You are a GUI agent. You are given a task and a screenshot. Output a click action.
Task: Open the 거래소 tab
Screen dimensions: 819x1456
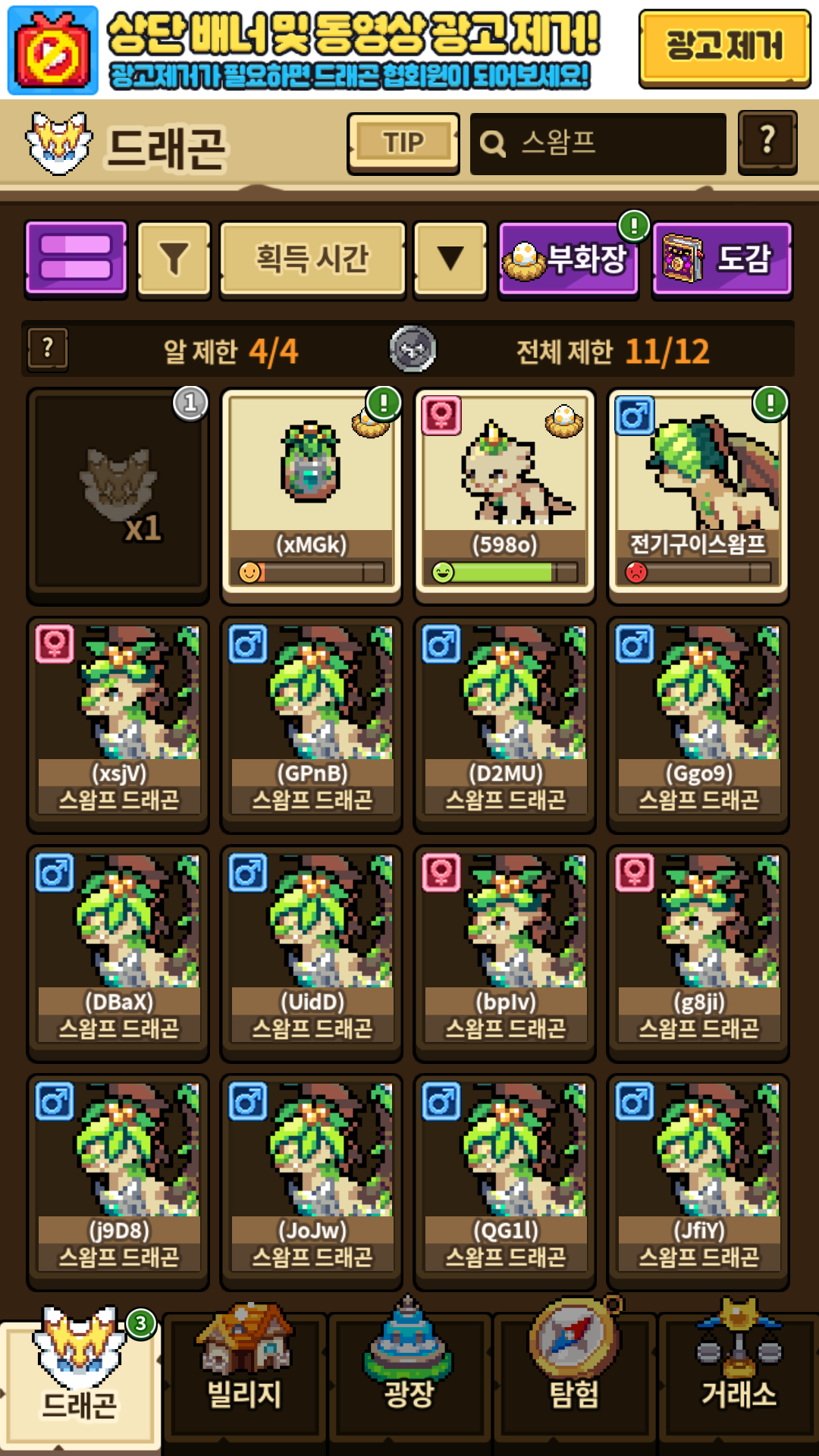tap(739, 1371)
